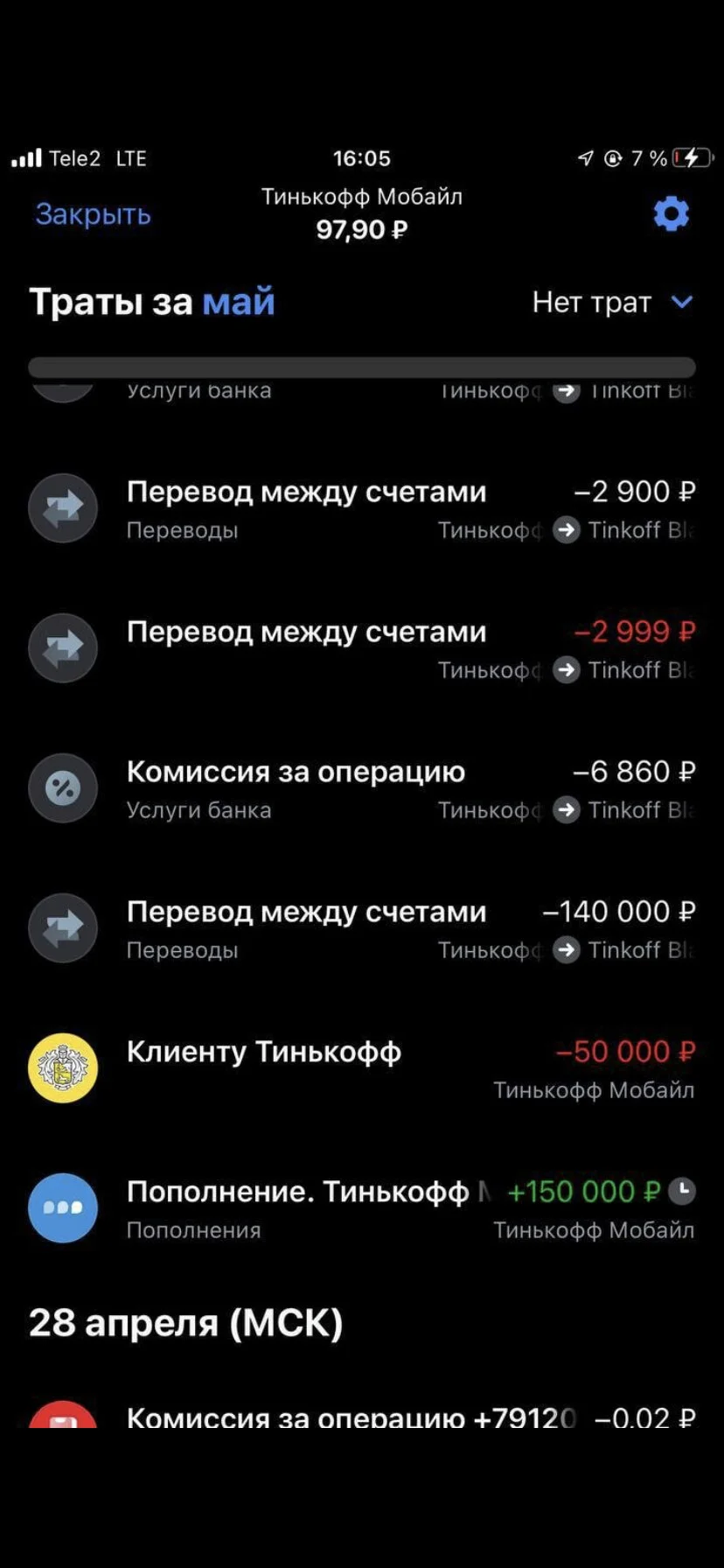724x1568 pixels.
Task: View the −6 860 ₽ commission operation
Action: pos(362,788)
